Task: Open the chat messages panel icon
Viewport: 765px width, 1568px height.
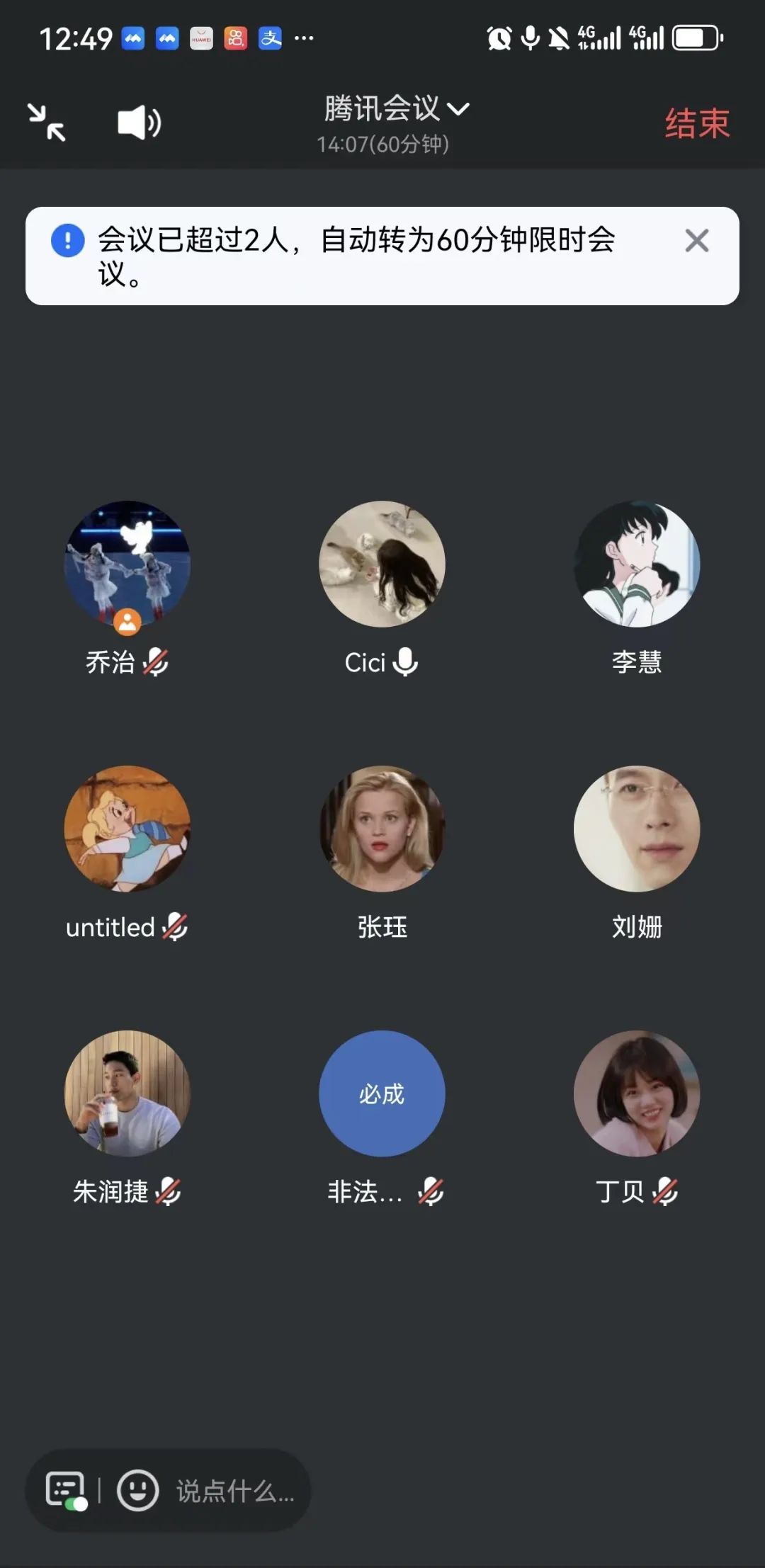Action: pyautogui.click(x=66, y=1490)
